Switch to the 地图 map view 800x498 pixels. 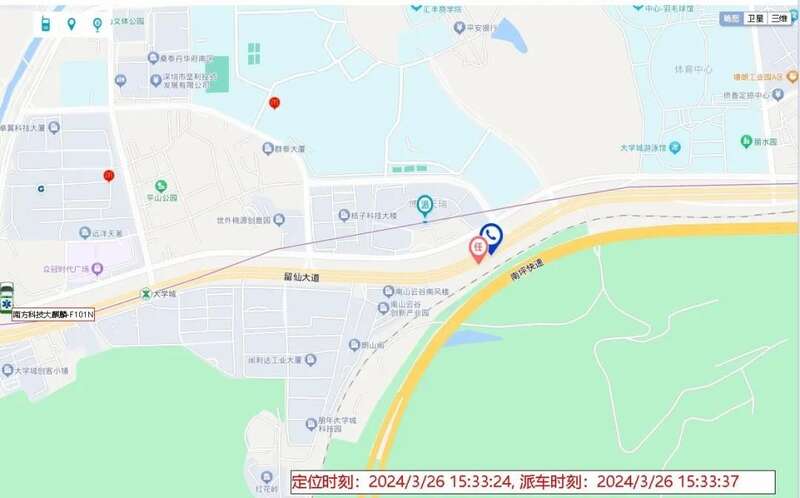(732, 18)
